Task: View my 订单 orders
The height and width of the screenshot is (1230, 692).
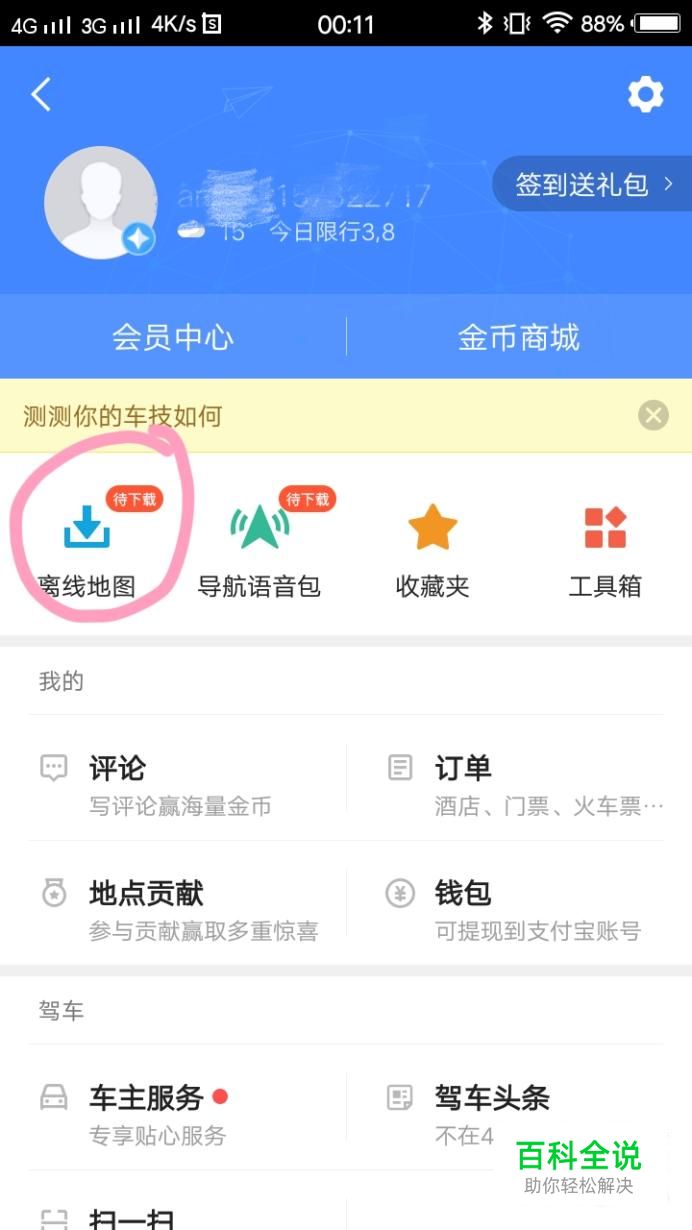Action: (x=520, y=783)
